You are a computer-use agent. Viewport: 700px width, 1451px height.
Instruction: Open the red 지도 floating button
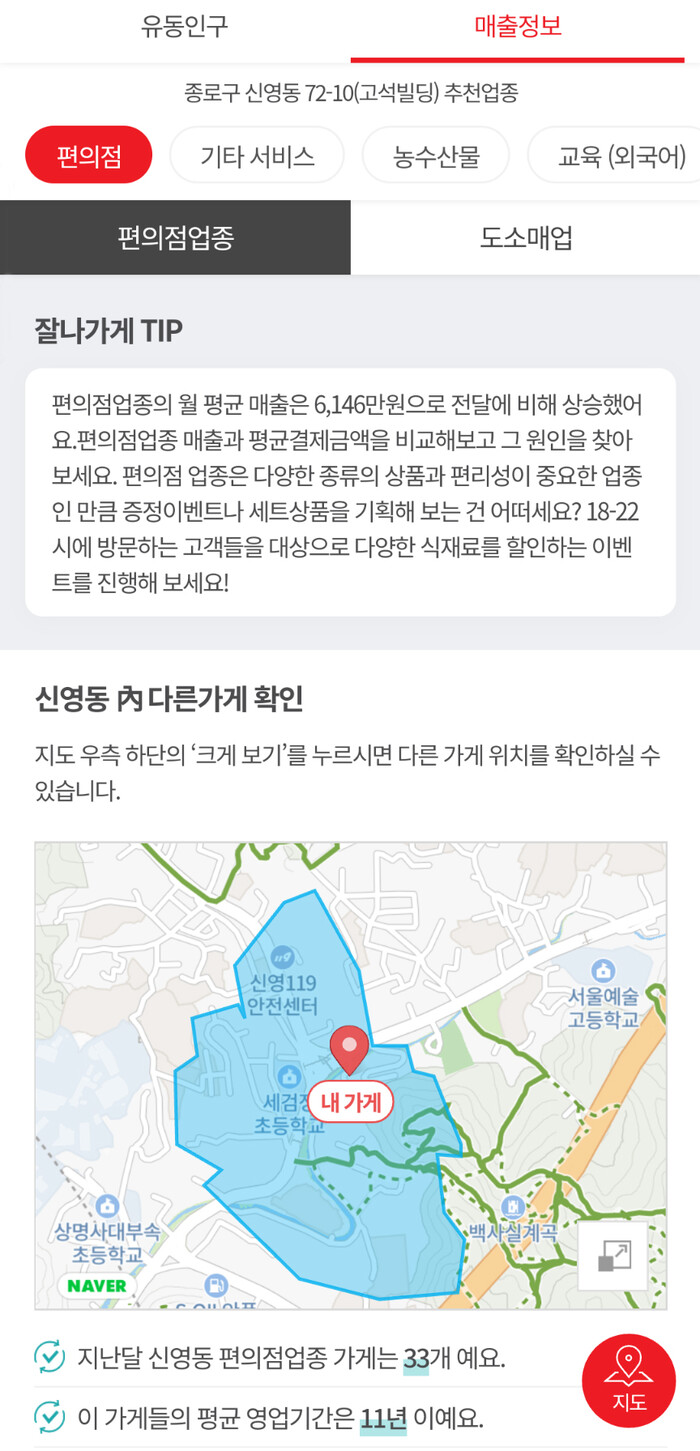(x=629, y=1380)
